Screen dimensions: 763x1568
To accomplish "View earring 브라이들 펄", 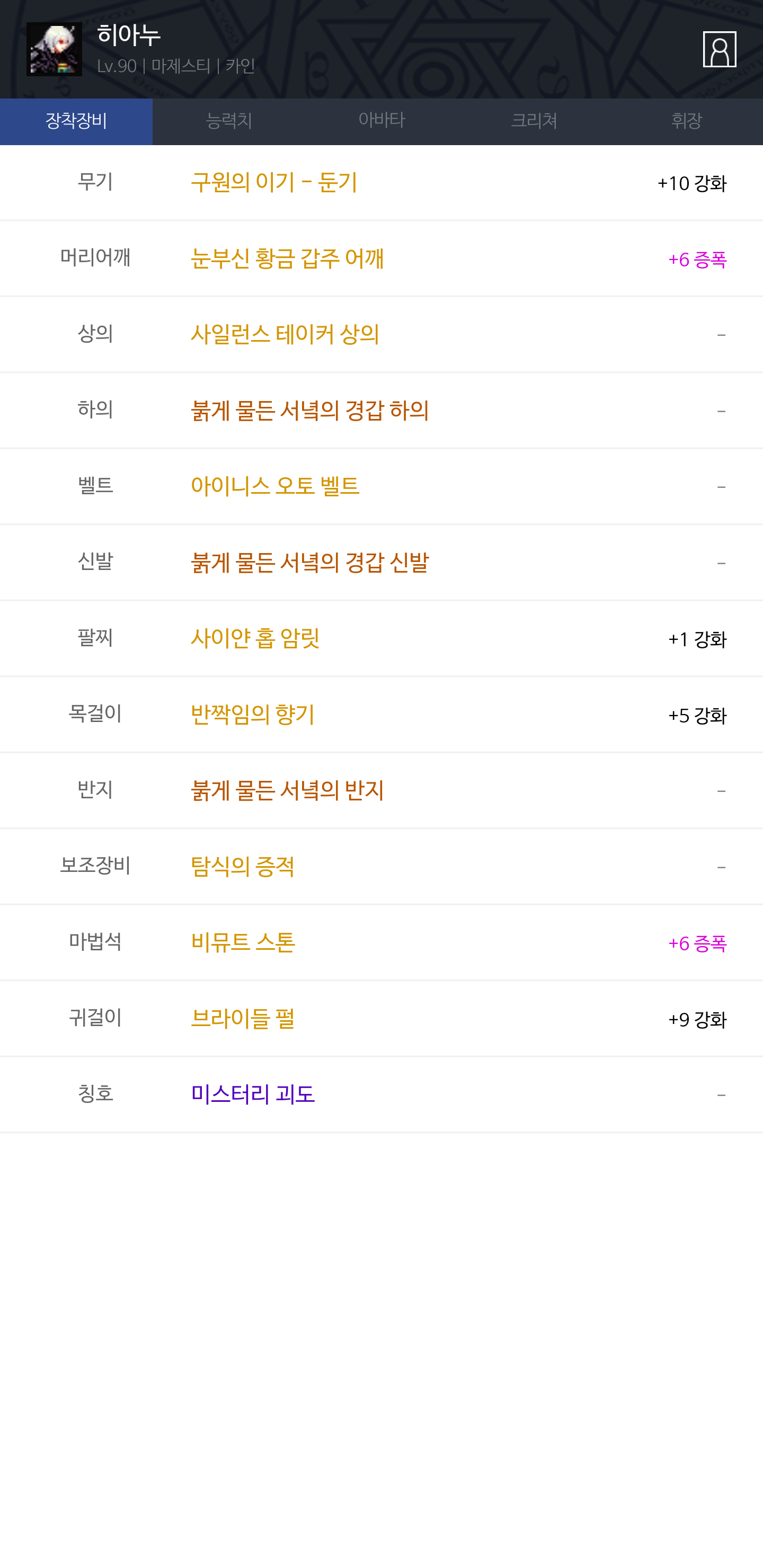I will (x=381, y=1018).
